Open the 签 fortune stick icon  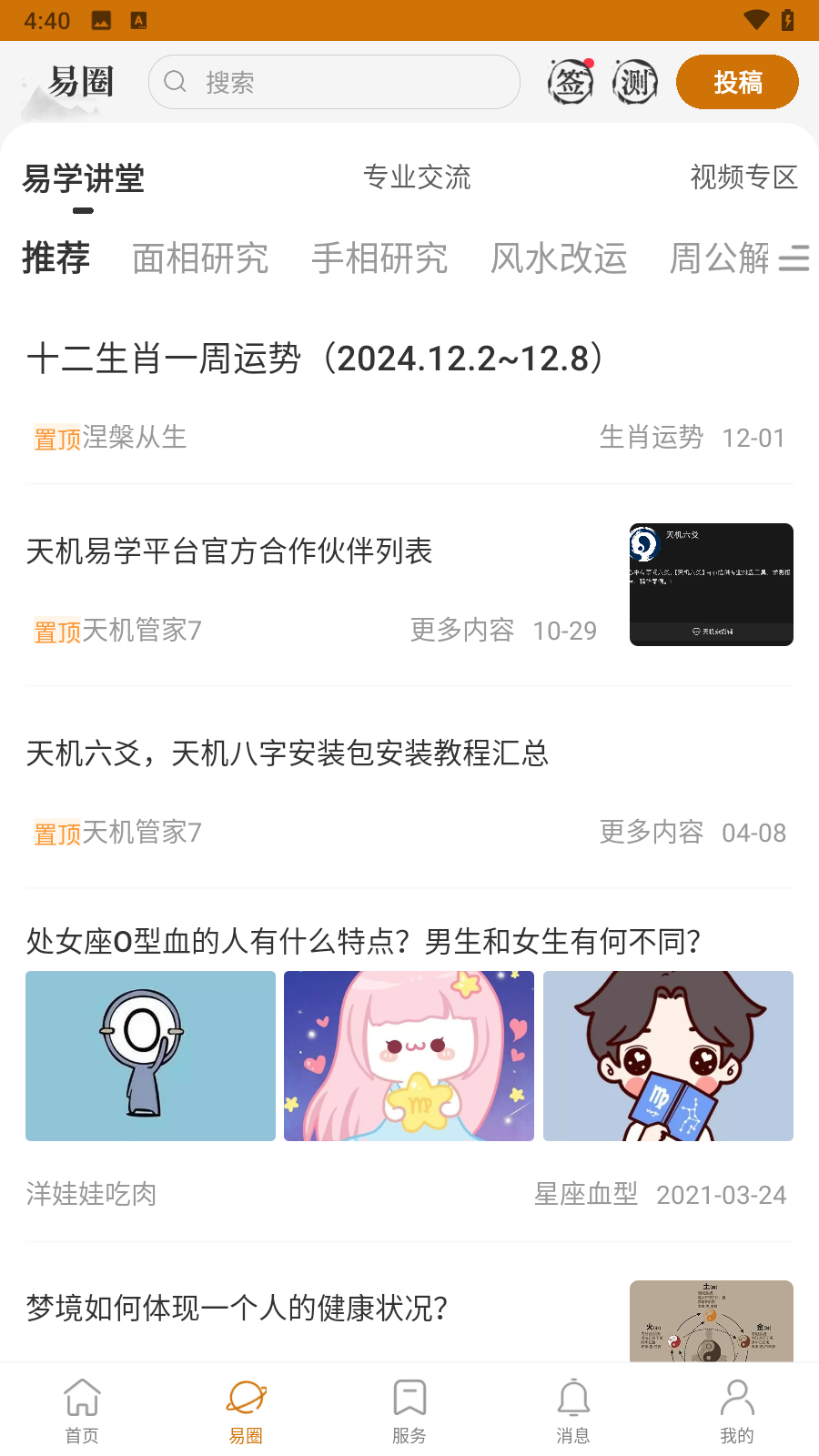pyautogui.click(x=571, y=83)
